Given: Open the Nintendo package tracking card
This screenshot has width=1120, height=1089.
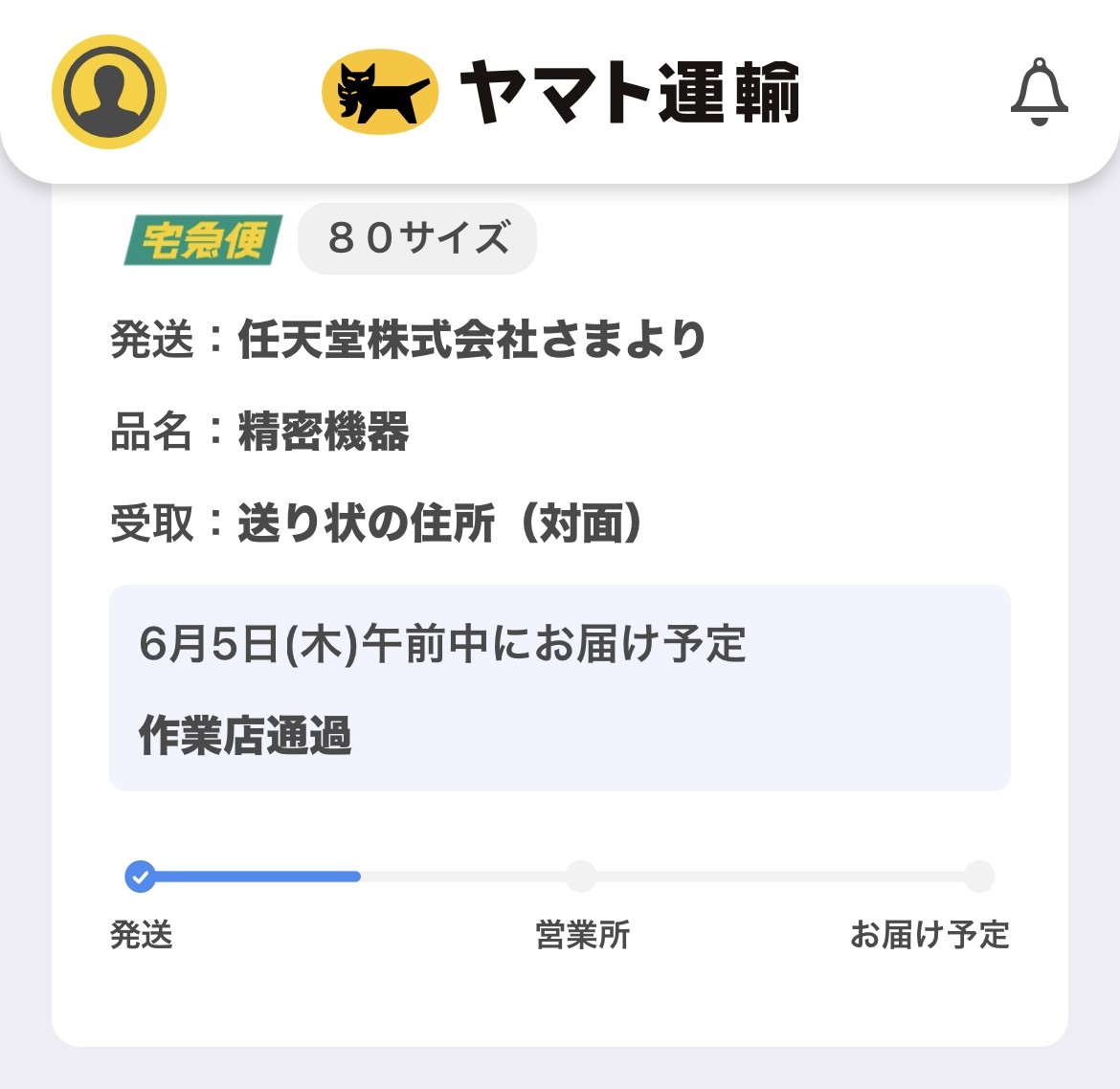Looking at the screenshot, I should [559, 612].
